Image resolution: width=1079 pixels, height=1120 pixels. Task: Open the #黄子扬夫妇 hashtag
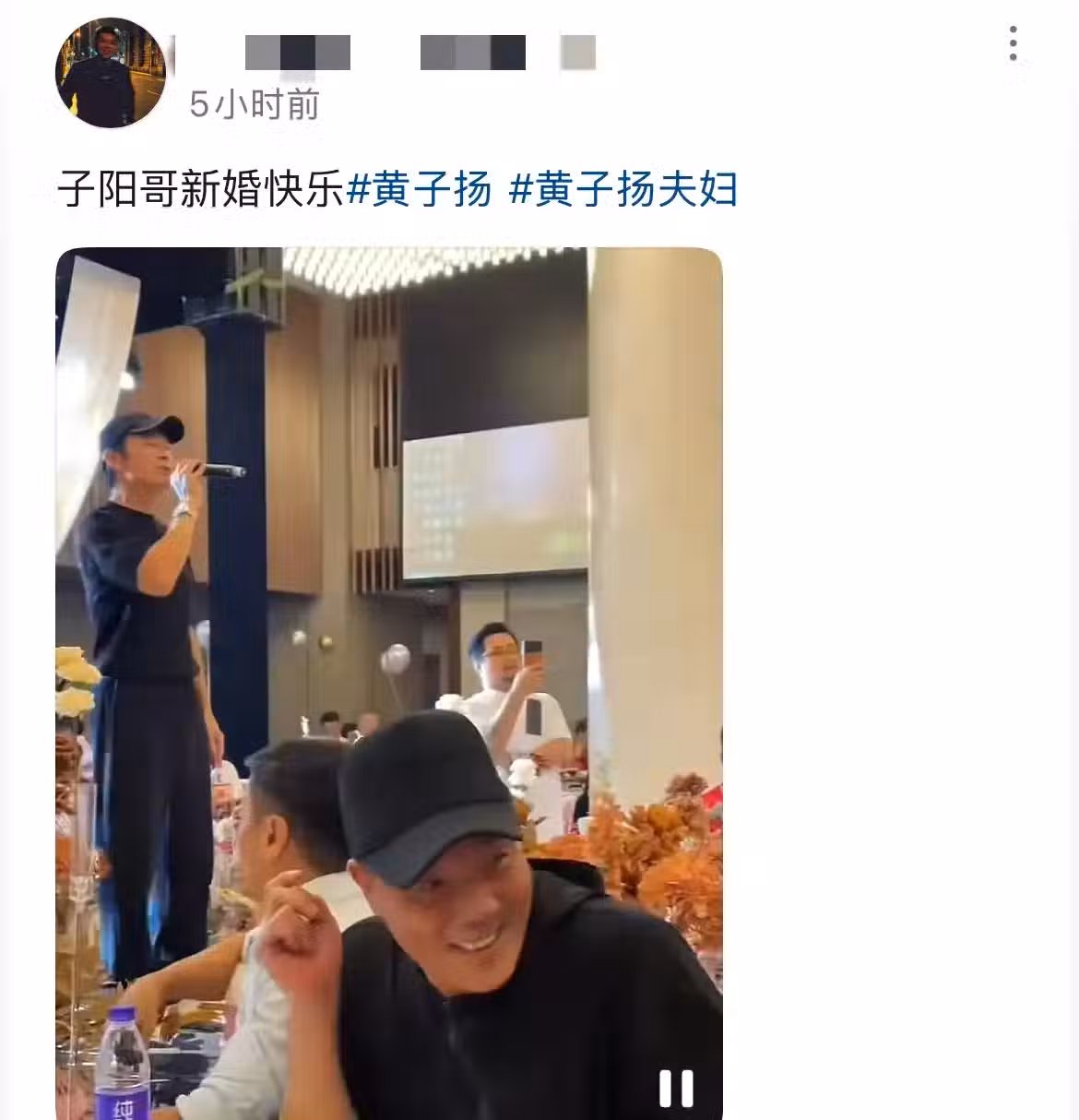click(623, 190)
